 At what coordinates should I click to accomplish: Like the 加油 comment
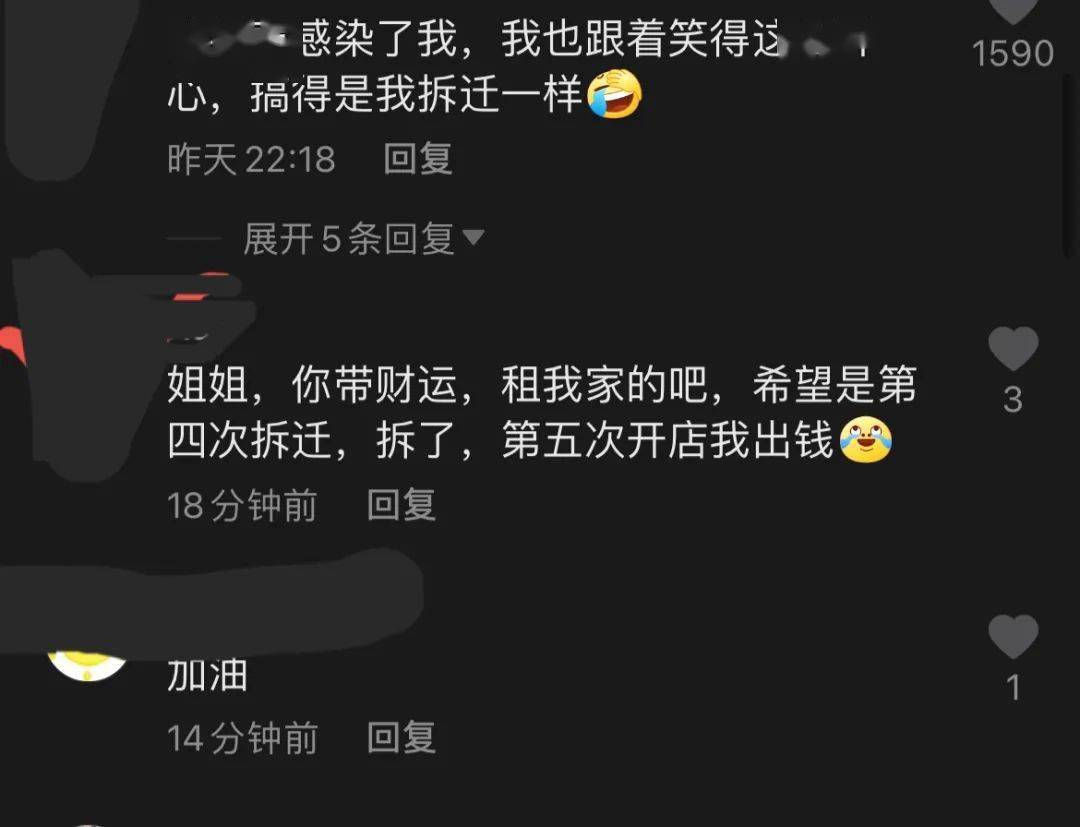click(1012, 638)
